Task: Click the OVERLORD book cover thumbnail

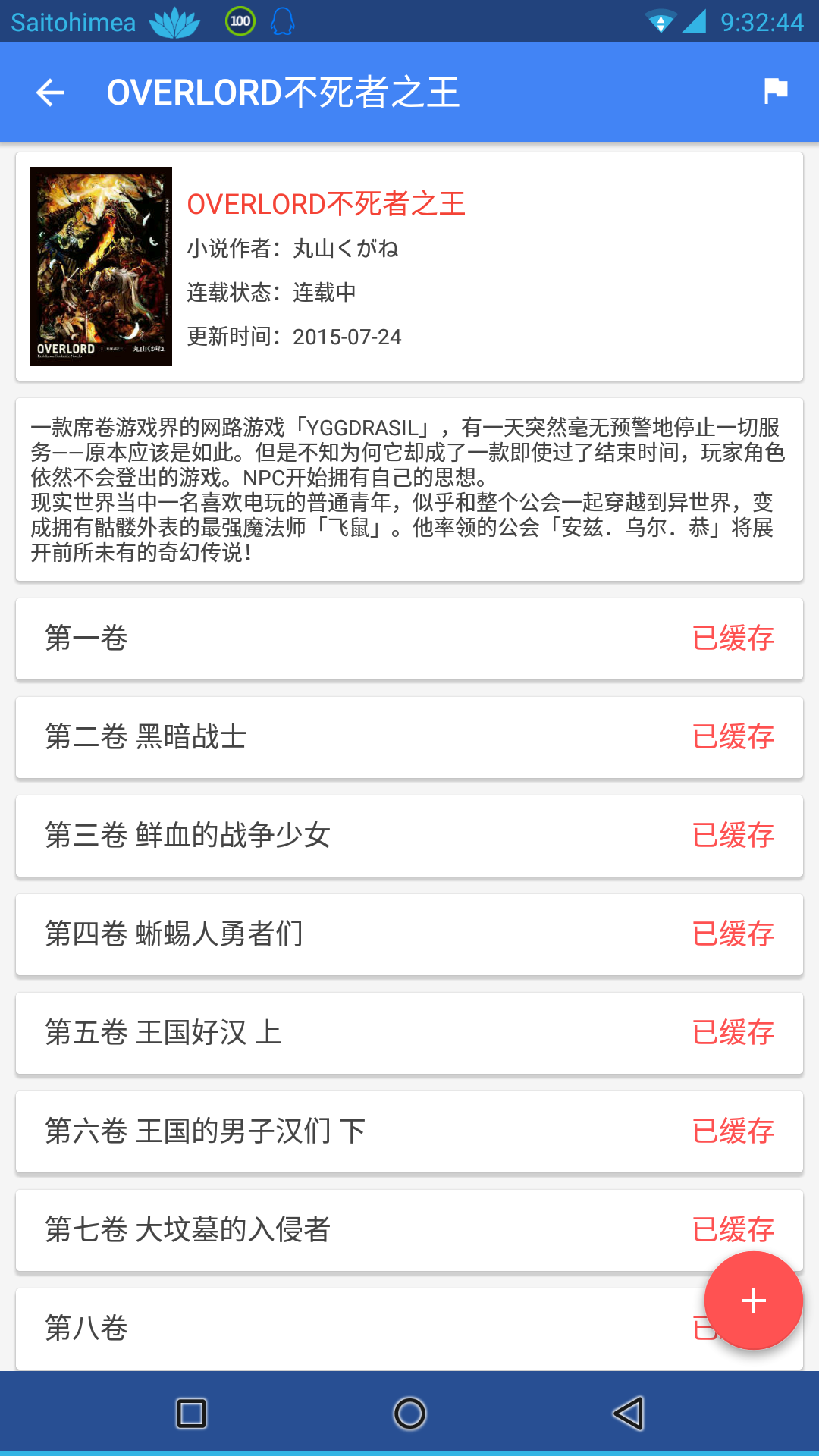Action: pos(102,265)
